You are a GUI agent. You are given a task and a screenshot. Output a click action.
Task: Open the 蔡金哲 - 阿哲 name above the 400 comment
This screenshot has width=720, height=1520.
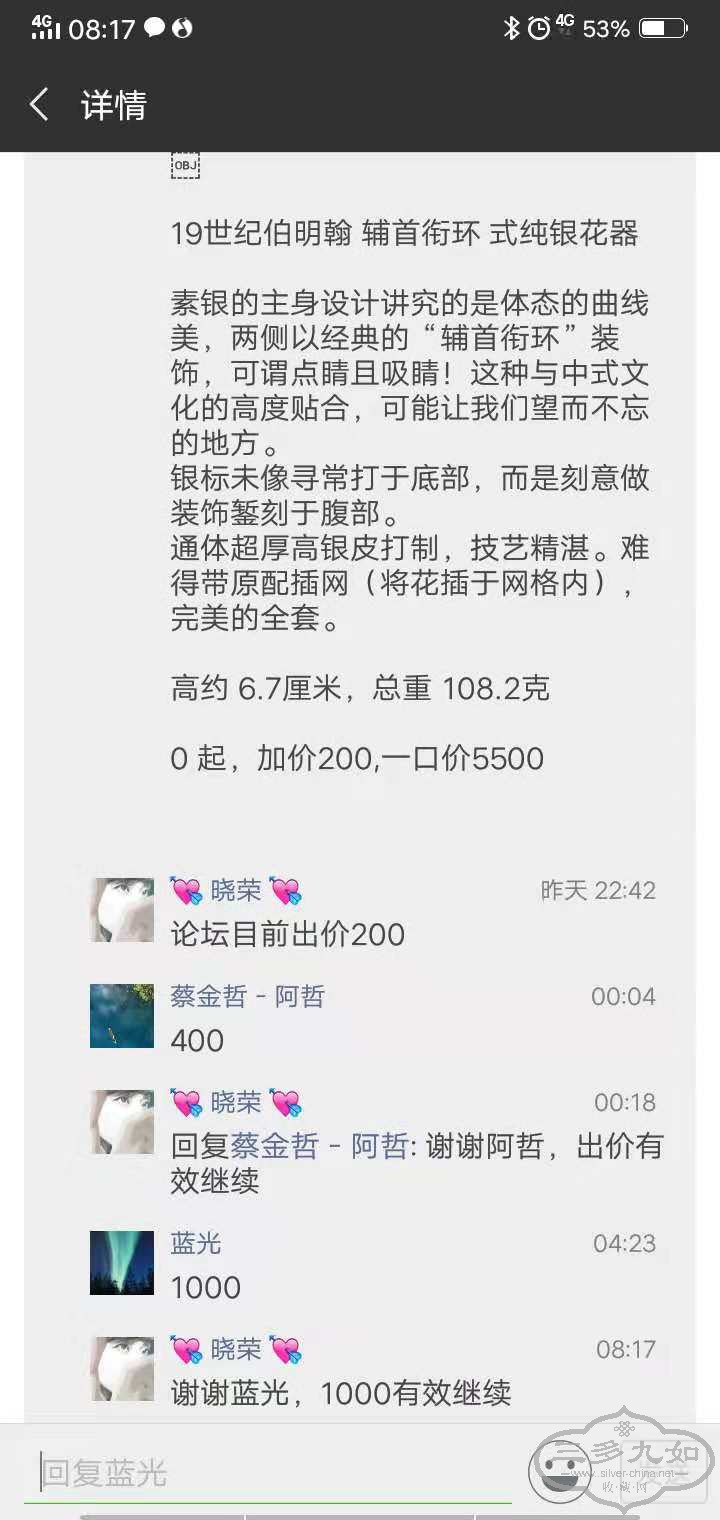[248, 996]
